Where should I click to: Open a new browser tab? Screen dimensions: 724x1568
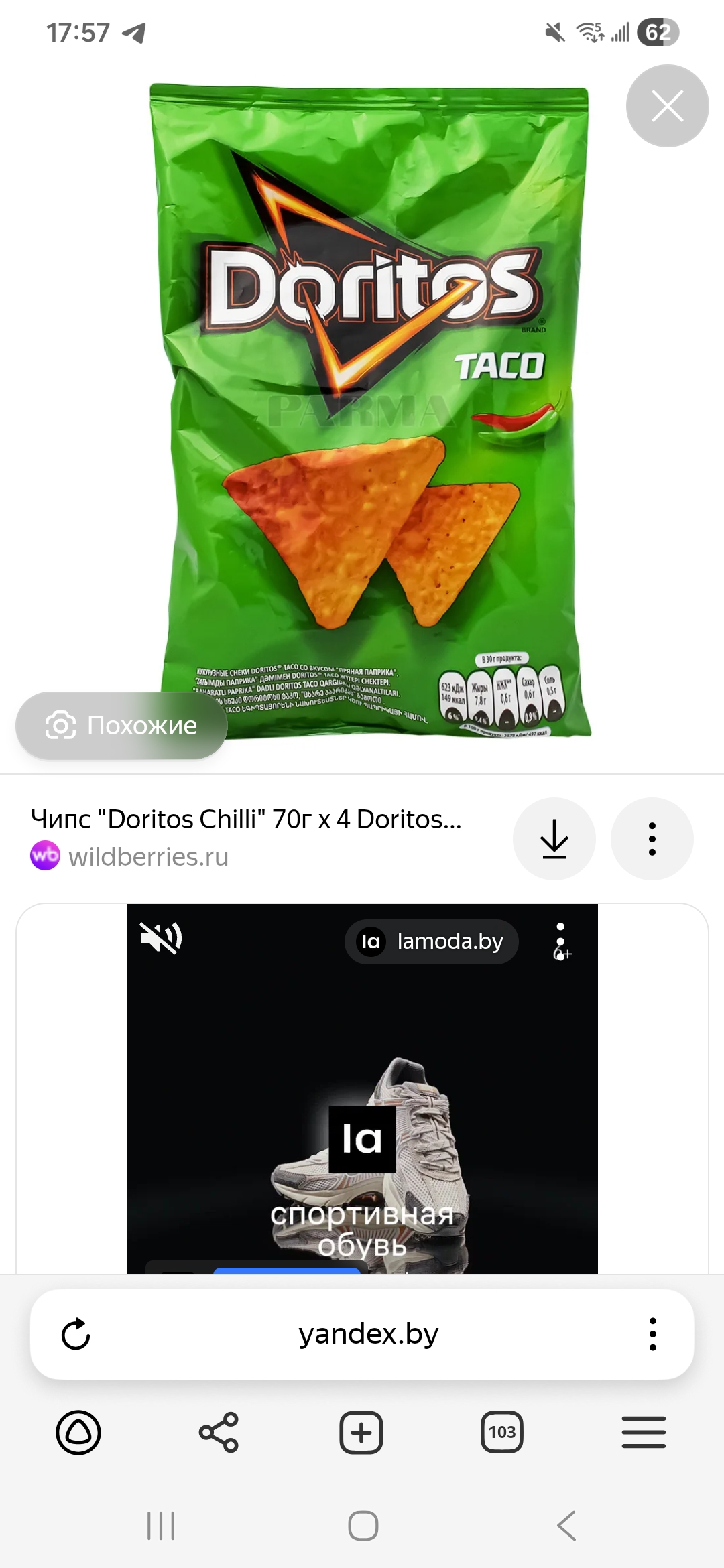361,1433
